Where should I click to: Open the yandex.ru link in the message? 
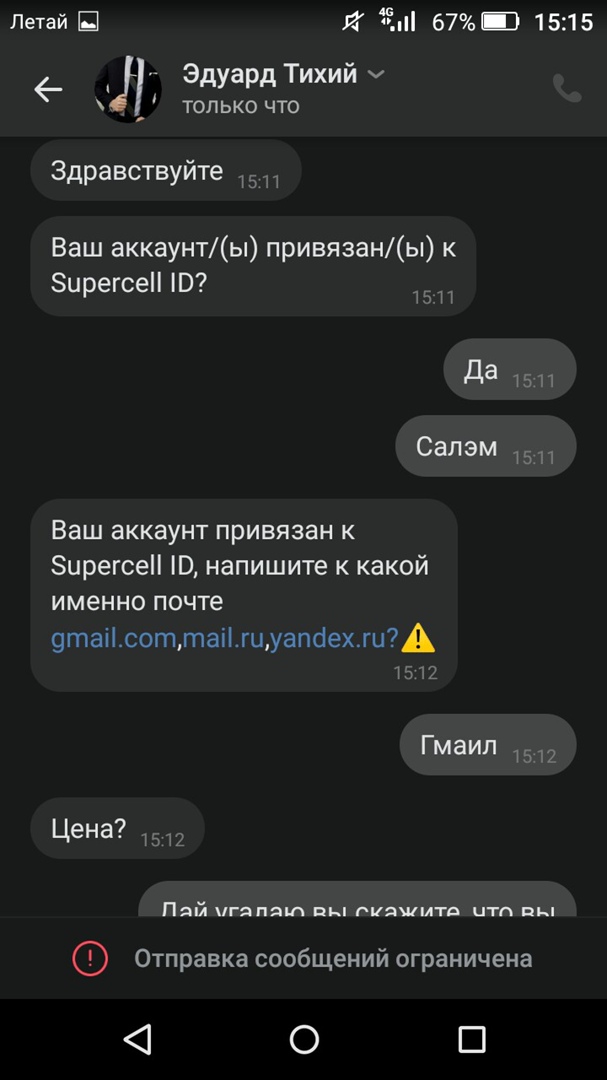tap(334, 638)
